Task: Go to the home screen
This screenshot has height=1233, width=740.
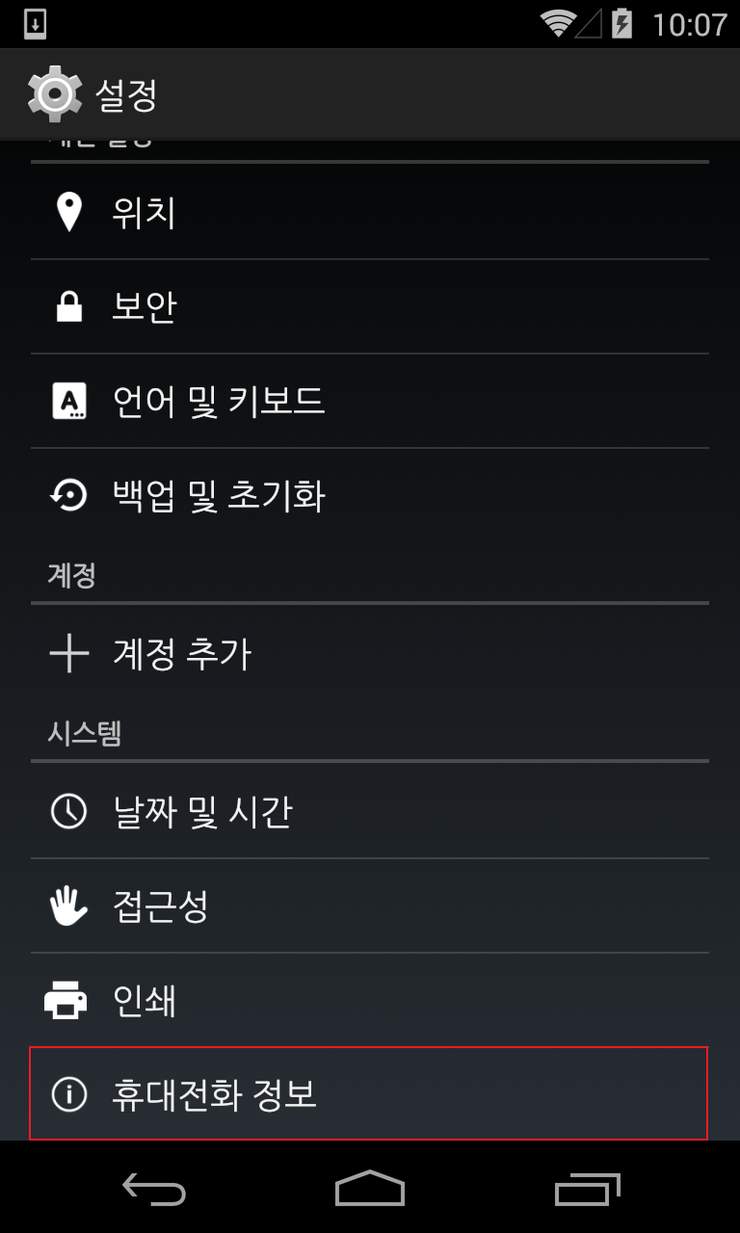Action: 370,1189
